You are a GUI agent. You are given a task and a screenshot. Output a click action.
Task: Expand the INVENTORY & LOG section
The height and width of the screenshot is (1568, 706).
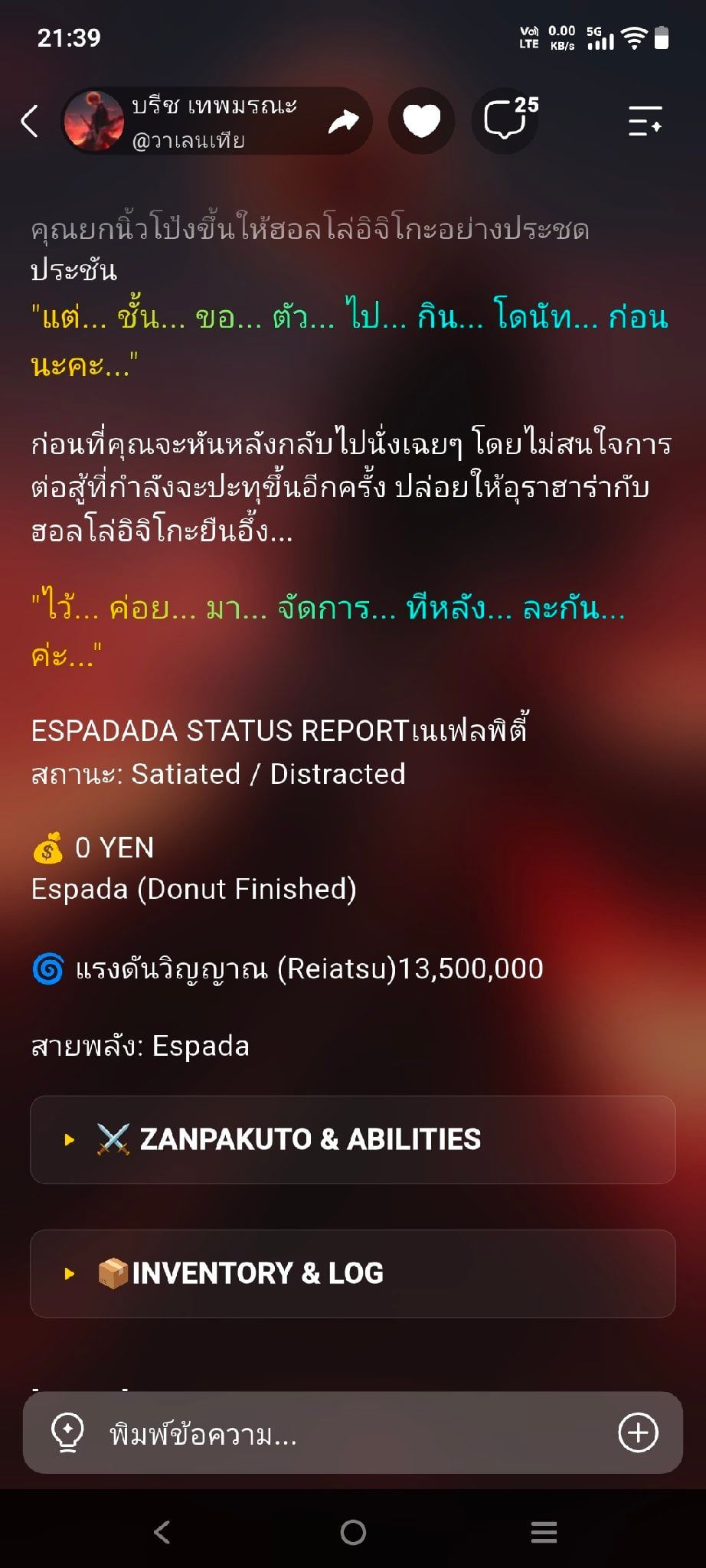[353, 1273]
